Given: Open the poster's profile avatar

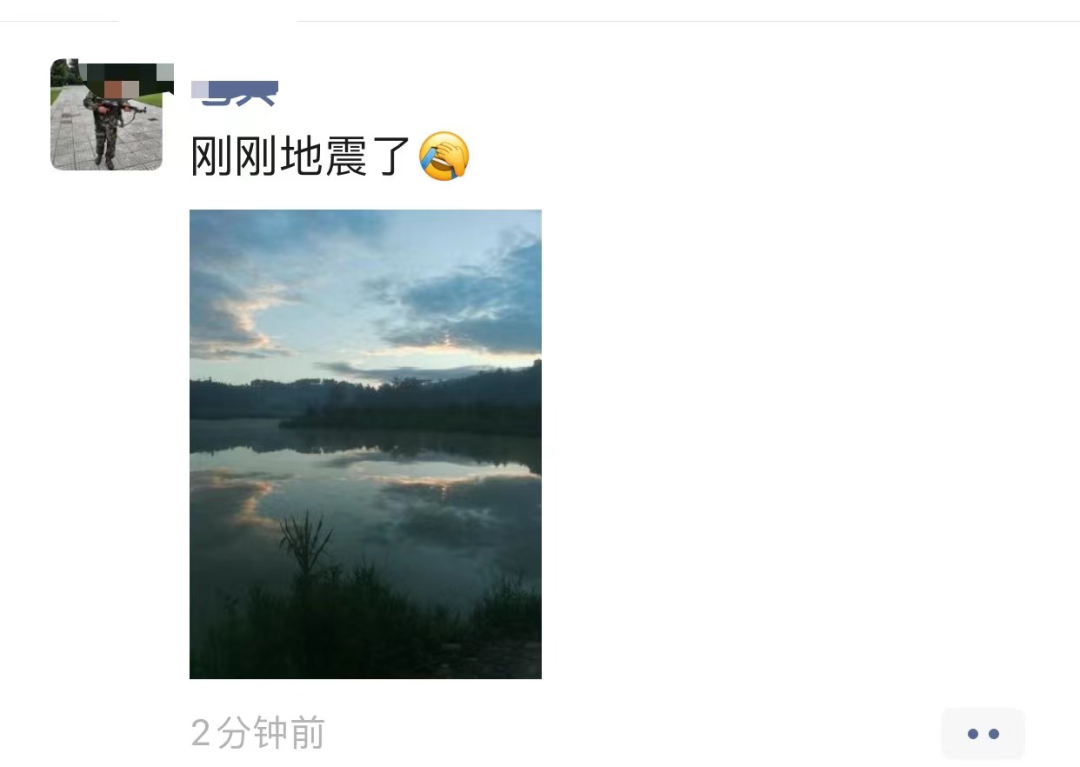Looking at the screenshot, I should pyautogui.click(x=106, y=114).
